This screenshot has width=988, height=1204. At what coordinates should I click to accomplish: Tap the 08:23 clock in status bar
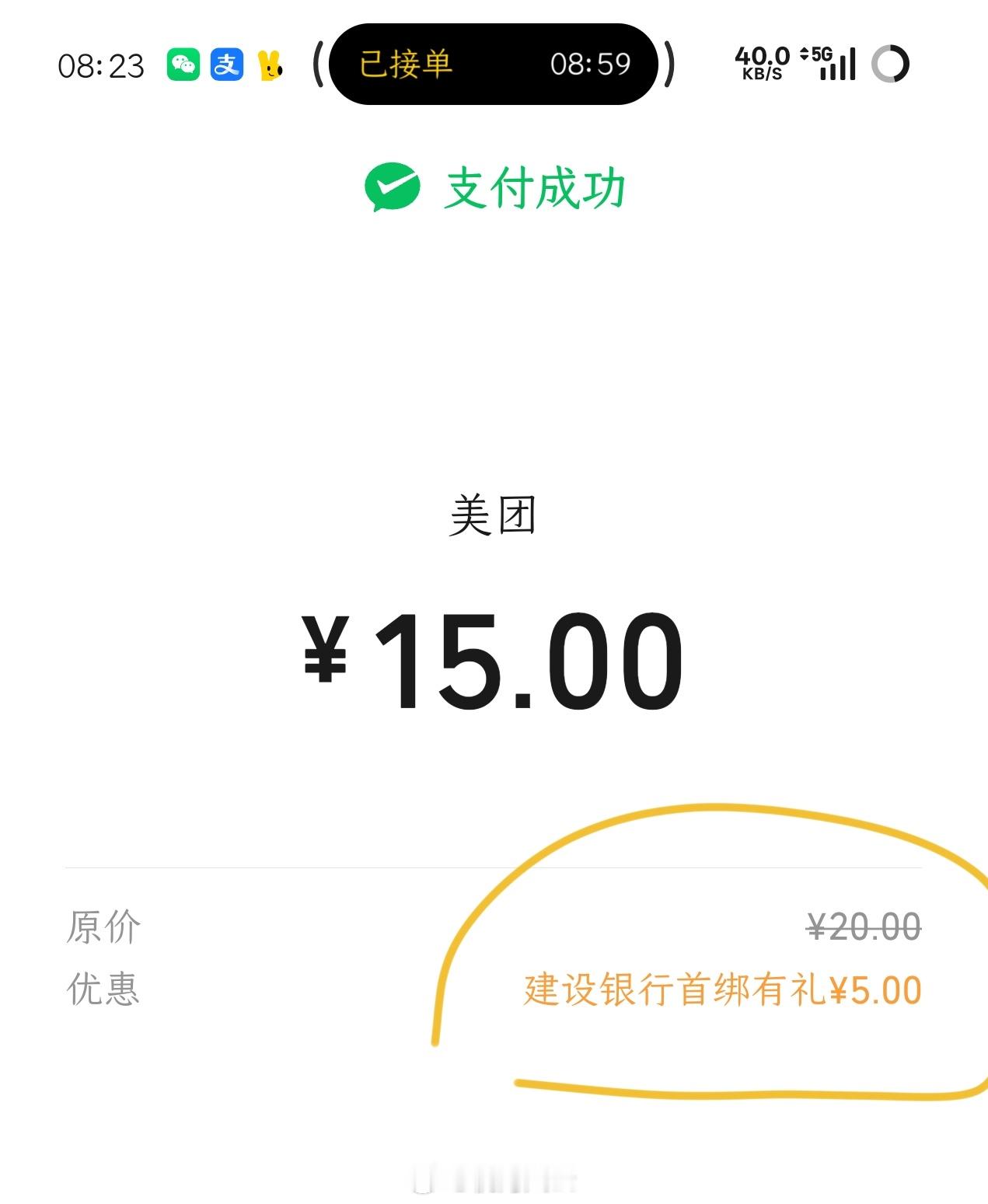tap(102, 65)
